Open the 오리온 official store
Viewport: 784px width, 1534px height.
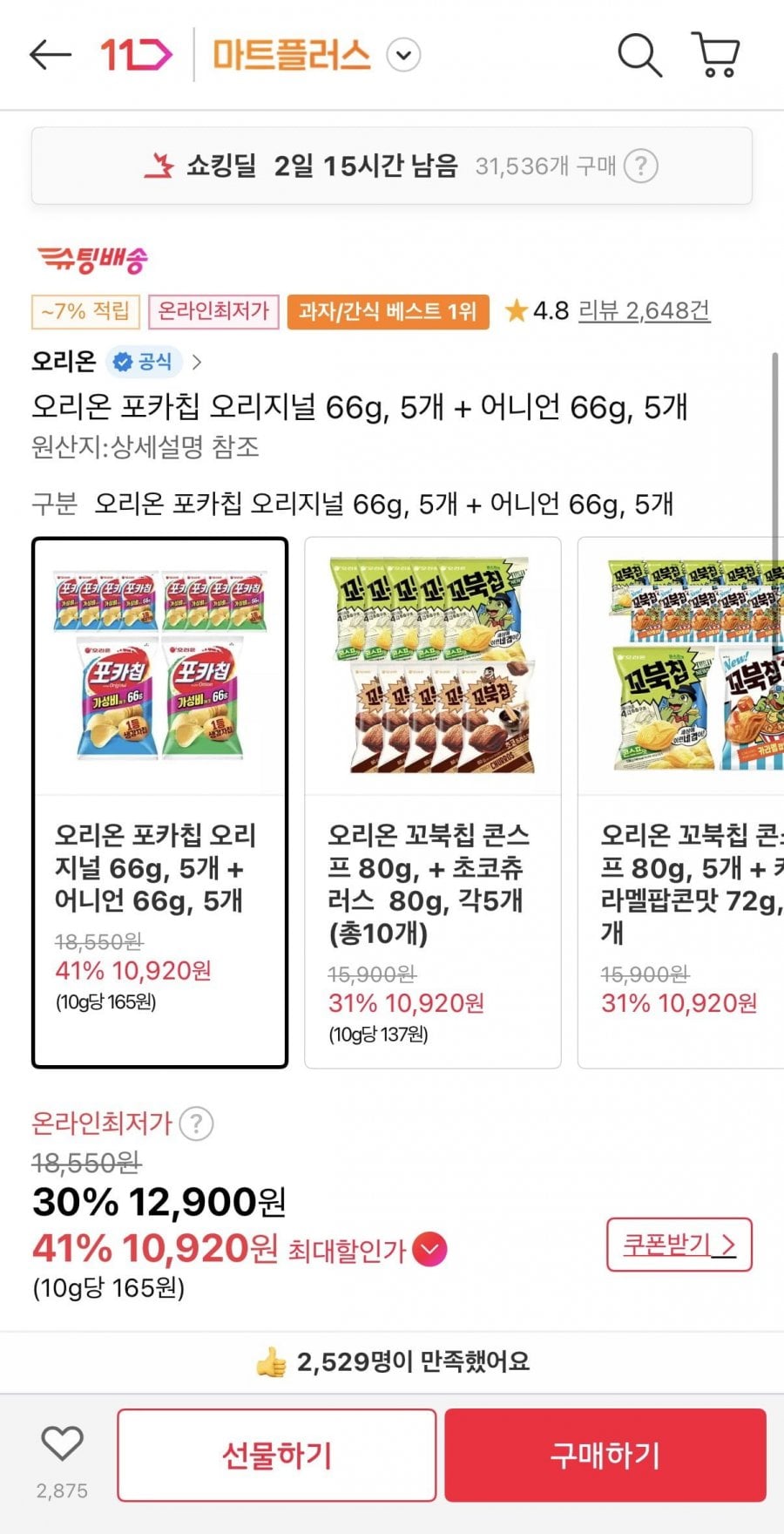pos(116,362)
